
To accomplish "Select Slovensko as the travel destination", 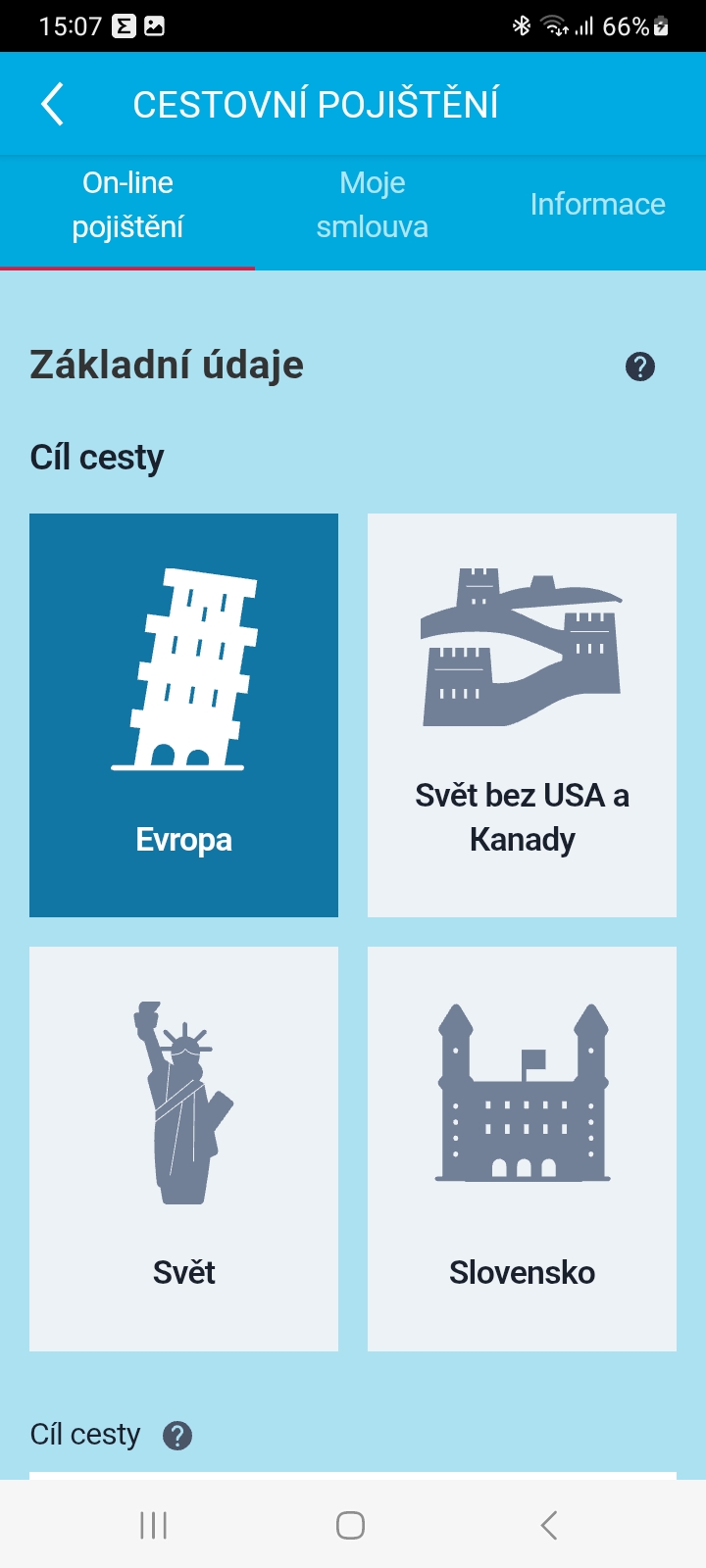I will (521, 1148).
